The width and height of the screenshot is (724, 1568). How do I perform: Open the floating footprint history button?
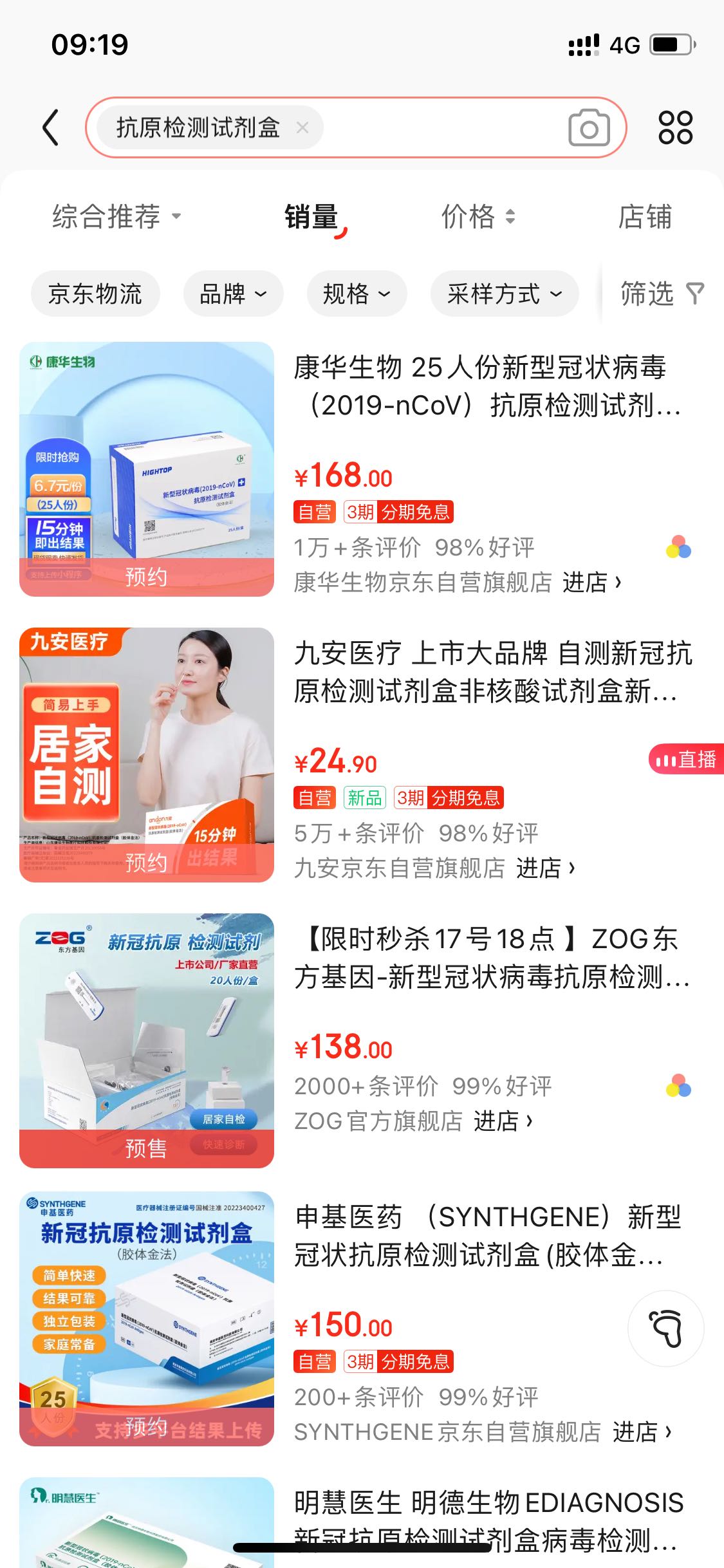point(665,1329)
